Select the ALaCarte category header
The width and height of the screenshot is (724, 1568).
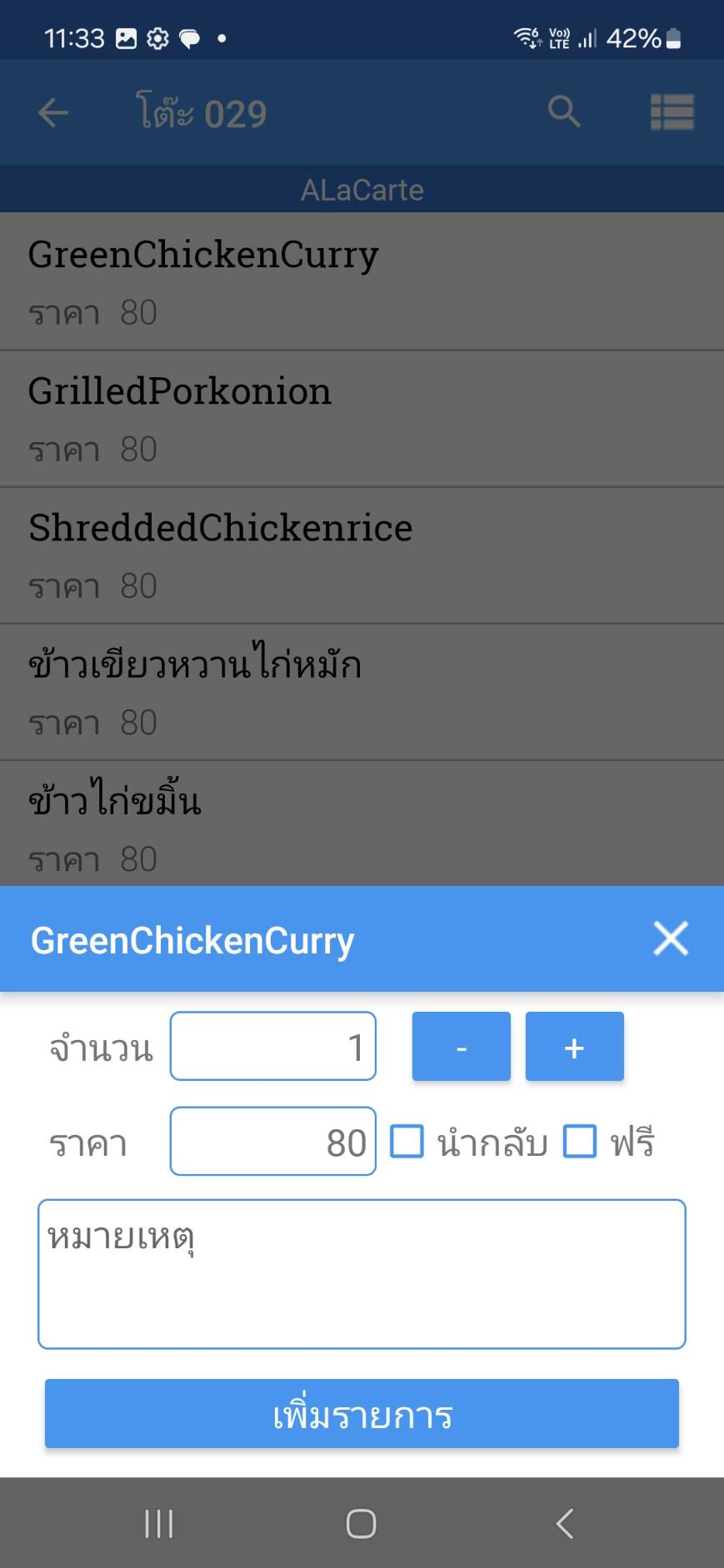click(362, 189)
